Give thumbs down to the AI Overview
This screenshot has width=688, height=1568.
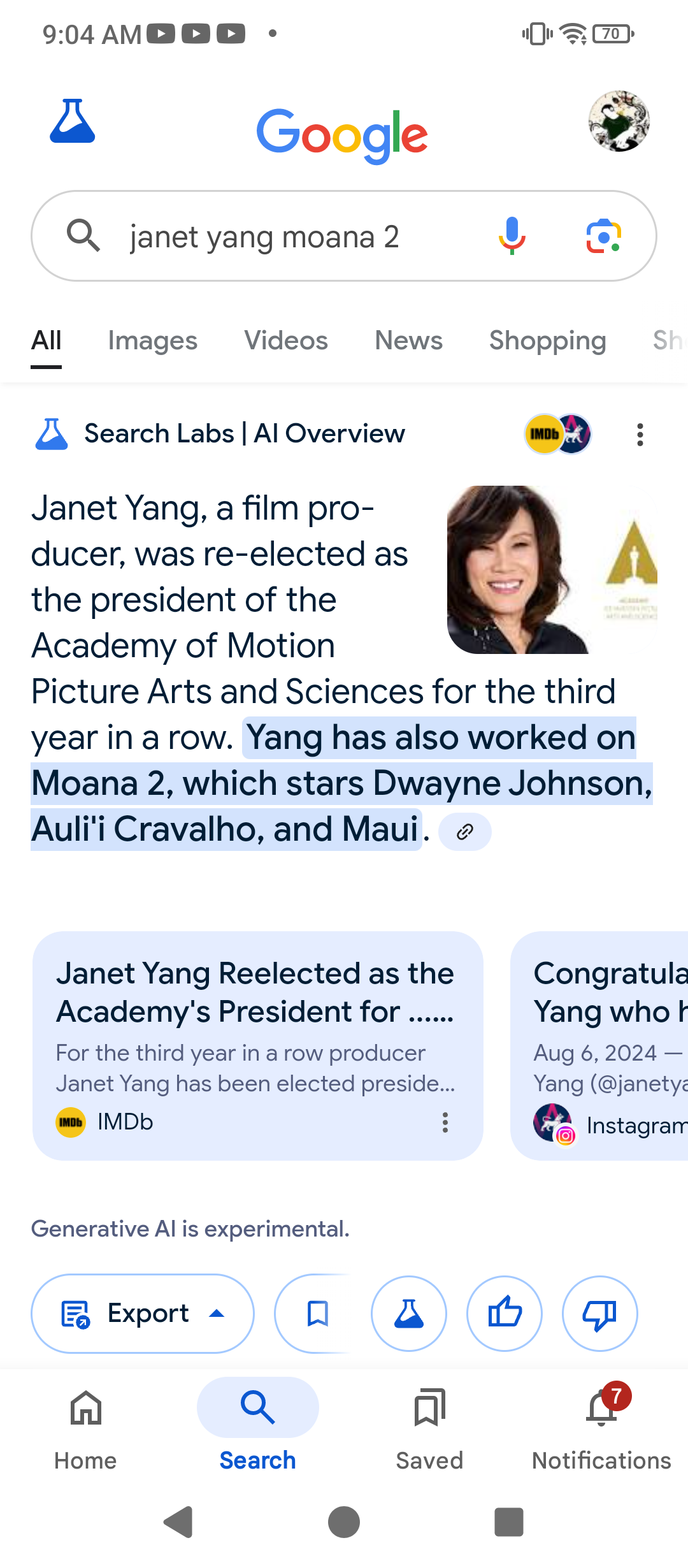pos(599,1314)
